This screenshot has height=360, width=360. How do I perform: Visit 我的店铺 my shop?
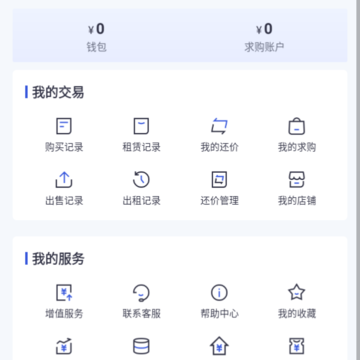coord(297,188)
